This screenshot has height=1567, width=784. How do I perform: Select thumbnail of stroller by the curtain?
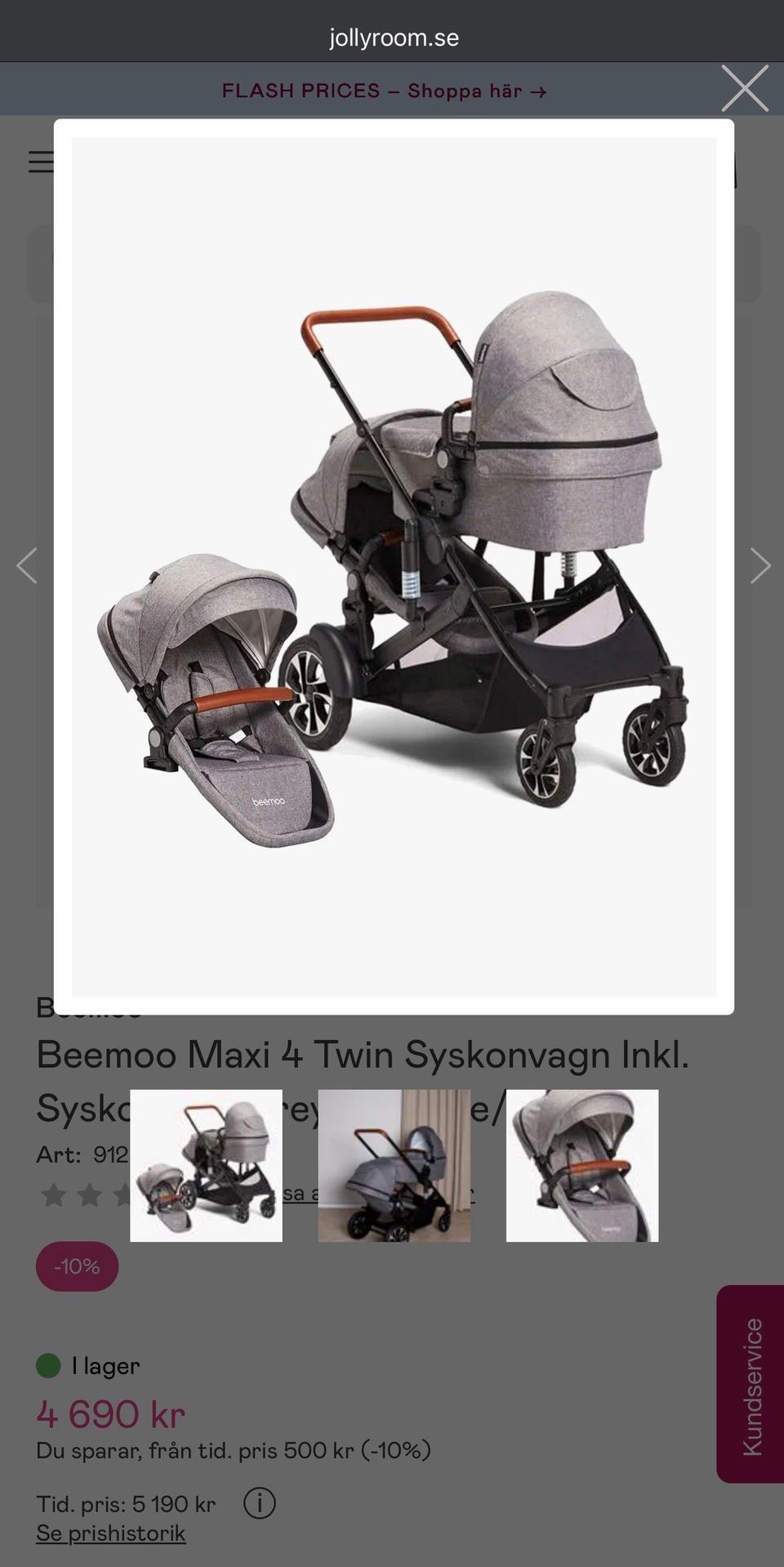click(394, 1165)
